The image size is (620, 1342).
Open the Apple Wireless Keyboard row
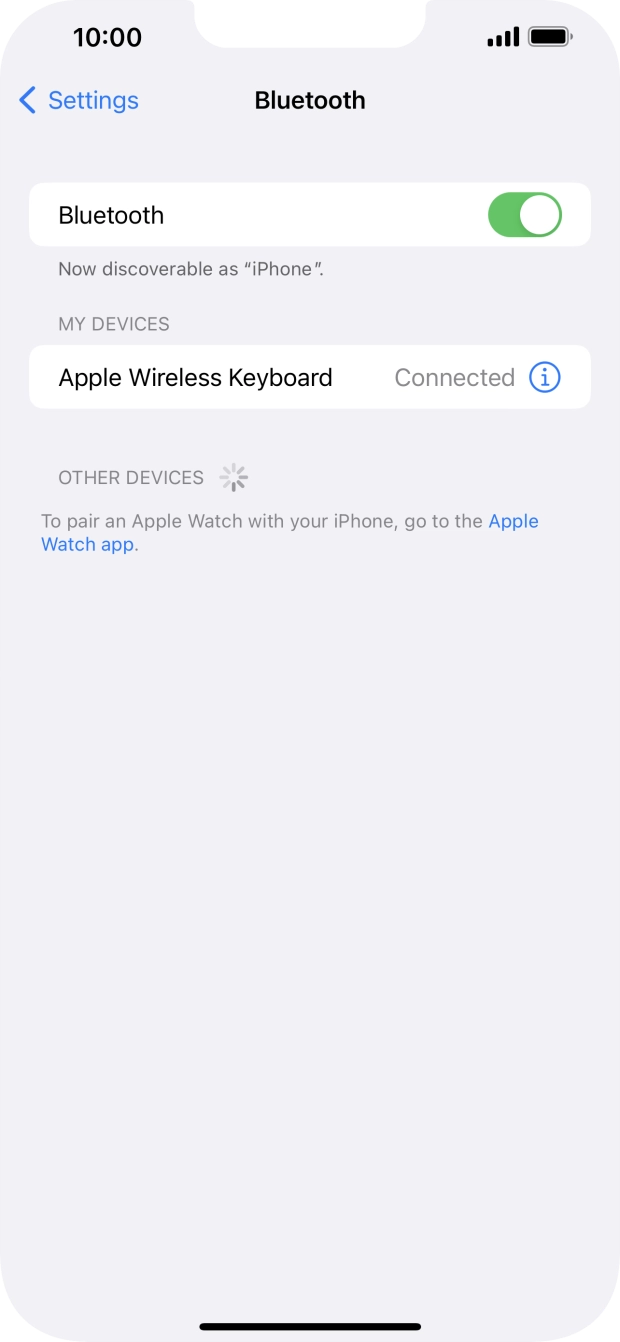(310, 377)
